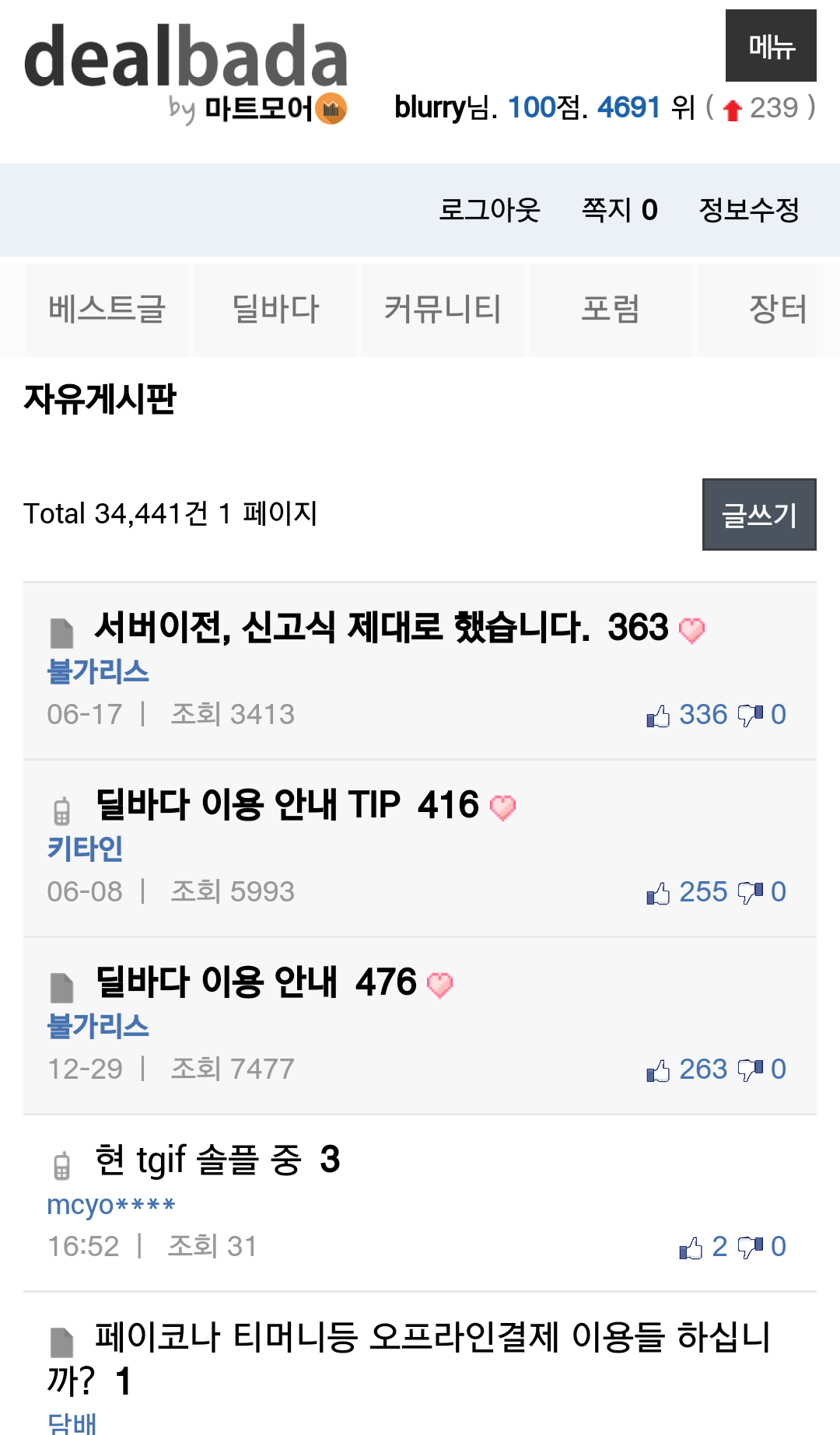The image size is (840, 1435).
Task: Open post 딜바다 이용 안내 476
Action: pyautogui.click(x=216, y=982)
